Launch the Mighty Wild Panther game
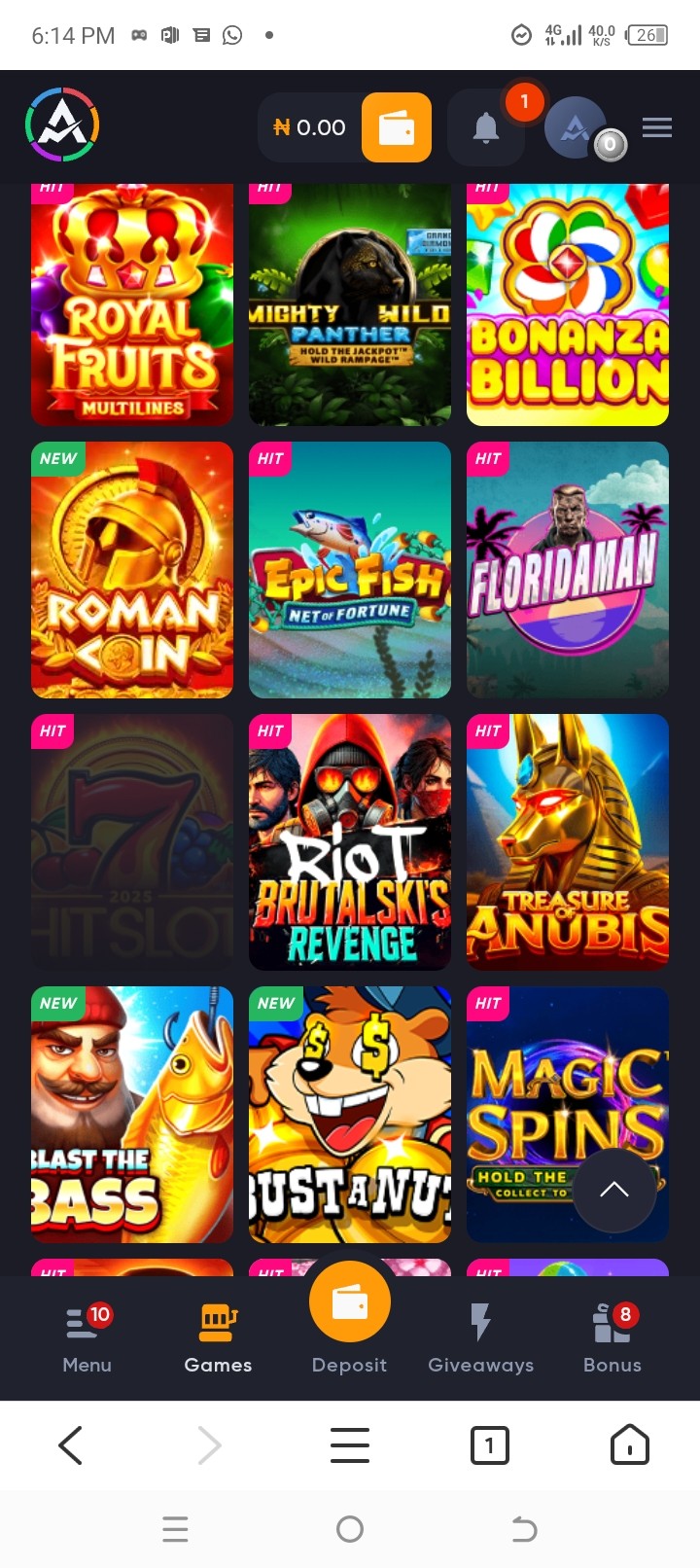Viewport: 700px width, 1568px height. (x=350, y=304)
